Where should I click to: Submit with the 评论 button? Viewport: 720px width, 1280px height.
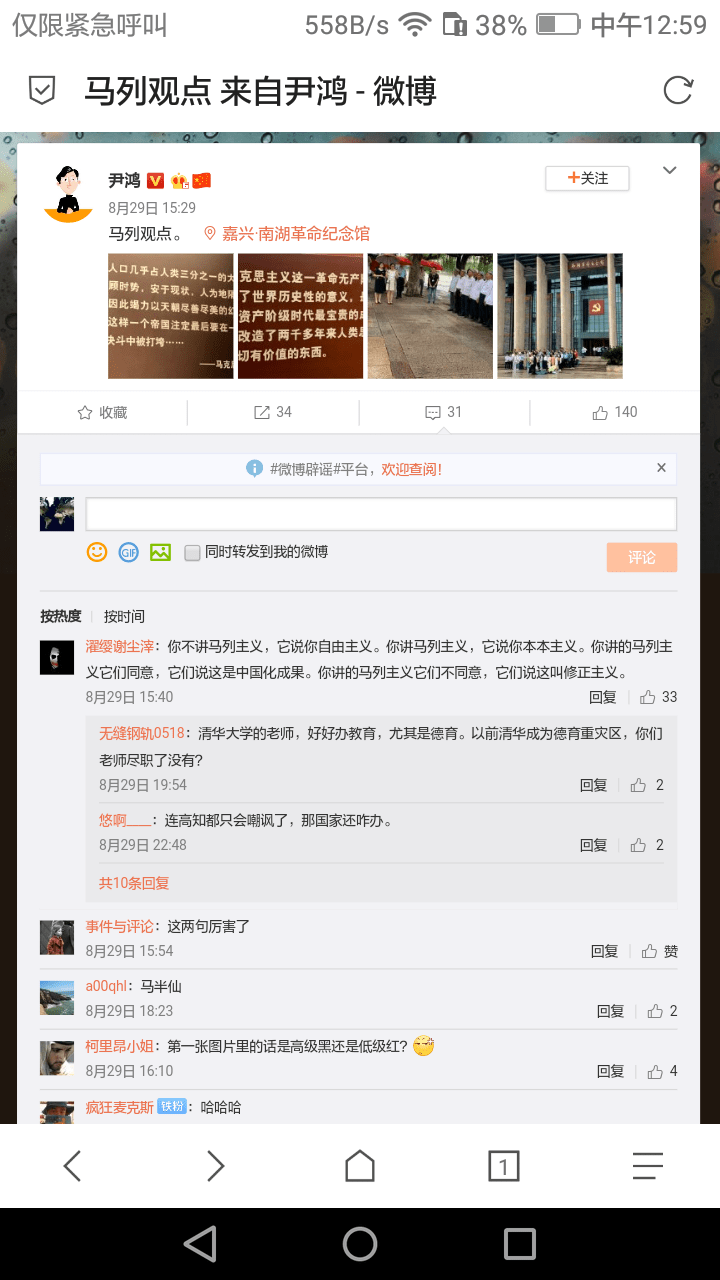pos(641,557)
